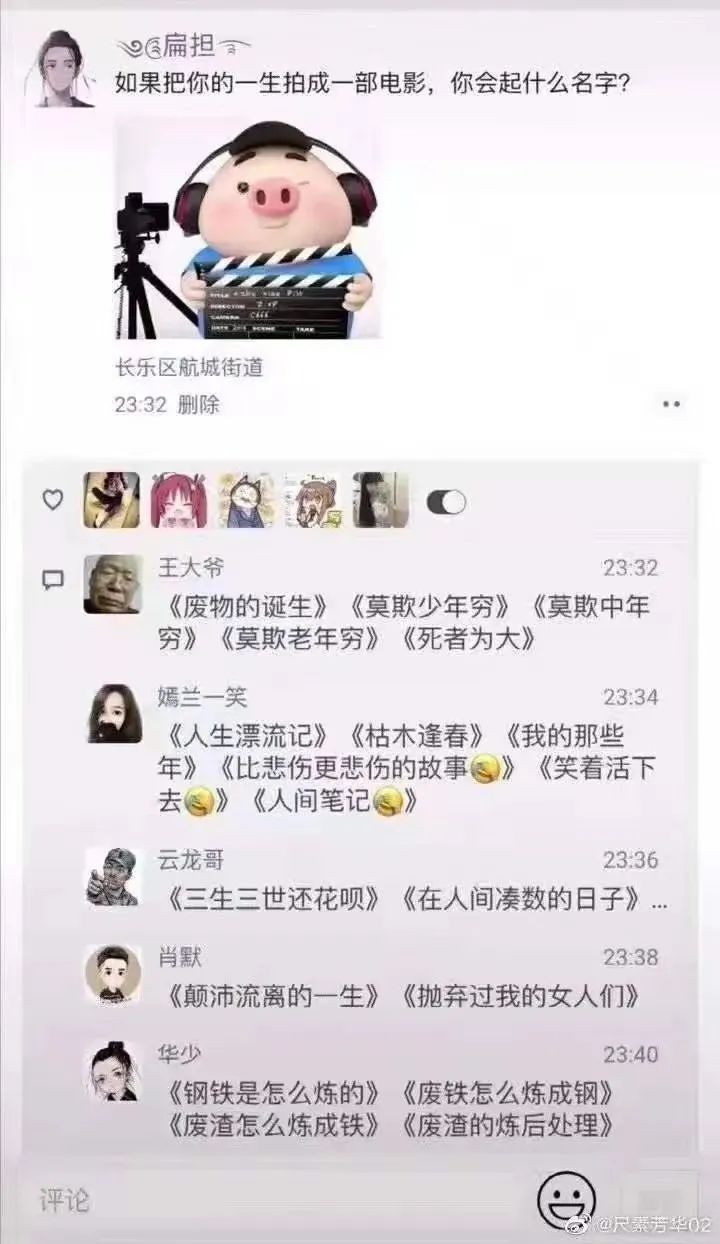Click 嫣兰一笑's avatar

click(112, 714)
